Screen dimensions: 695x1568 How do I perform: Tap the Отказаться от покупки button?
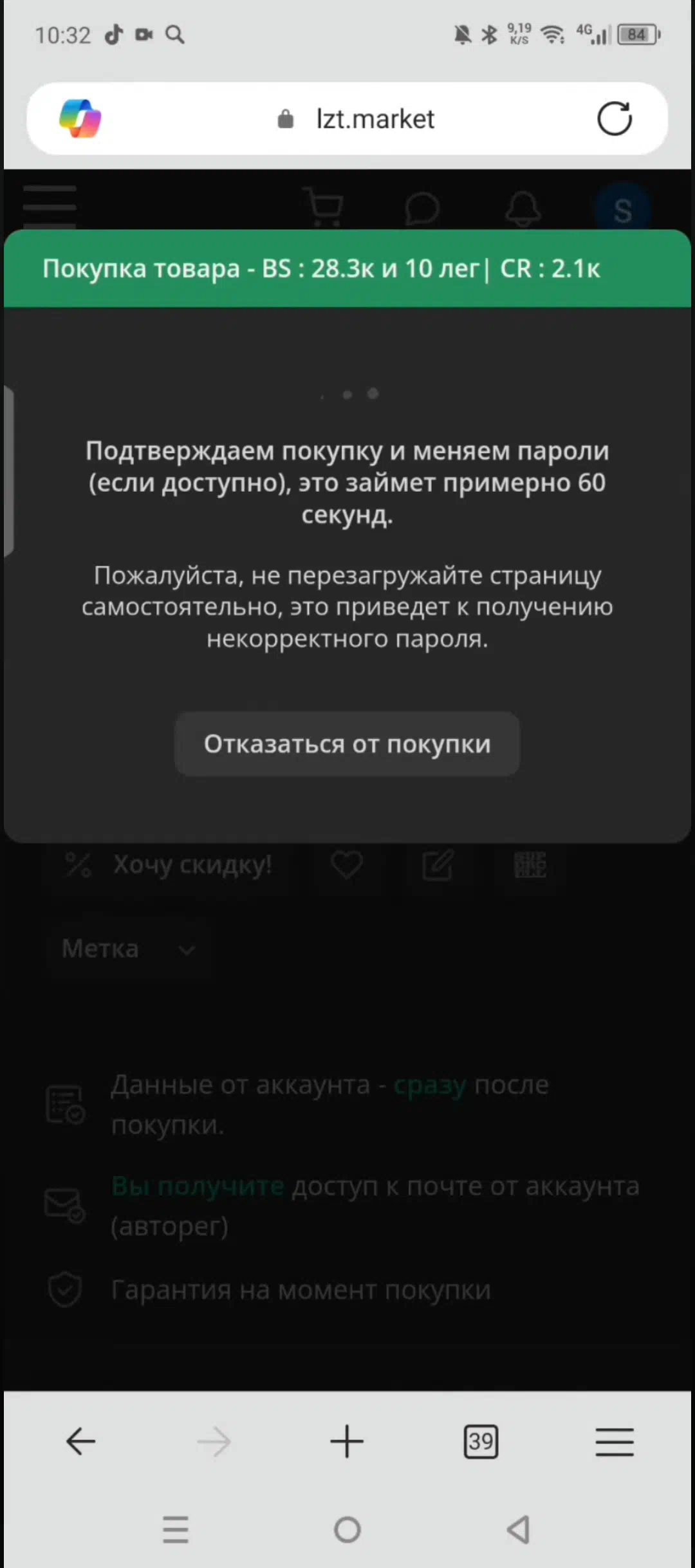347,743
